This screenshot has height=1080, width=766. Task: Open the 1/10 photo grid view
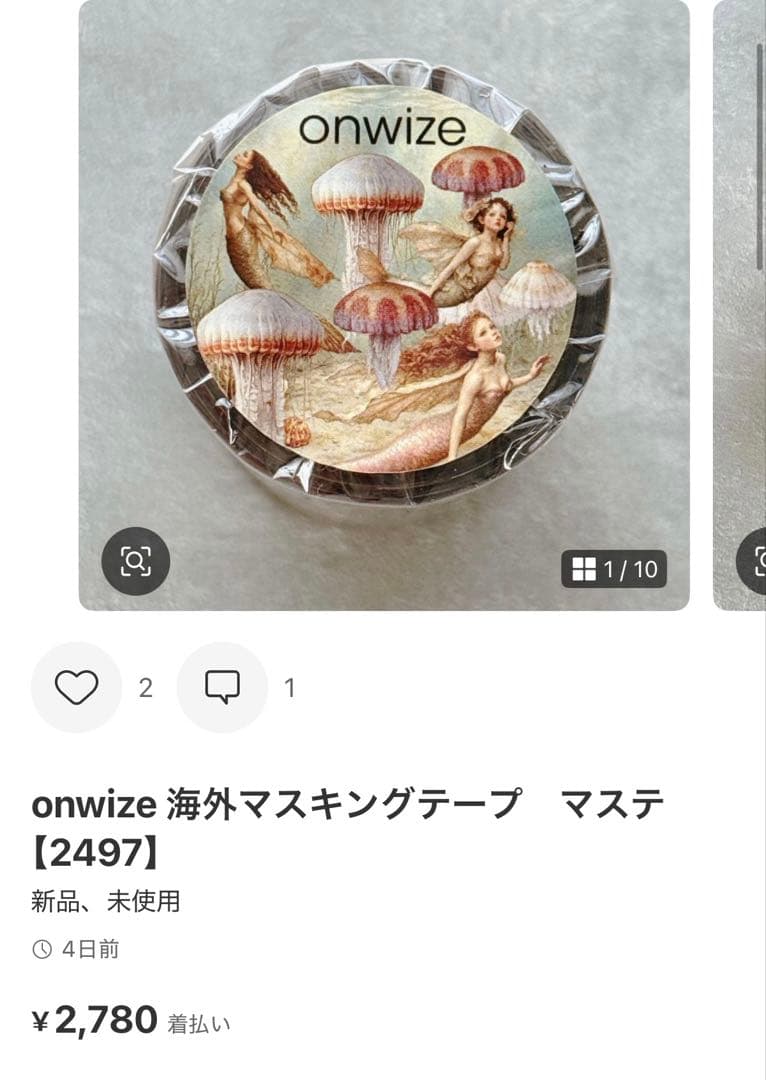click(x=614, y=569)
